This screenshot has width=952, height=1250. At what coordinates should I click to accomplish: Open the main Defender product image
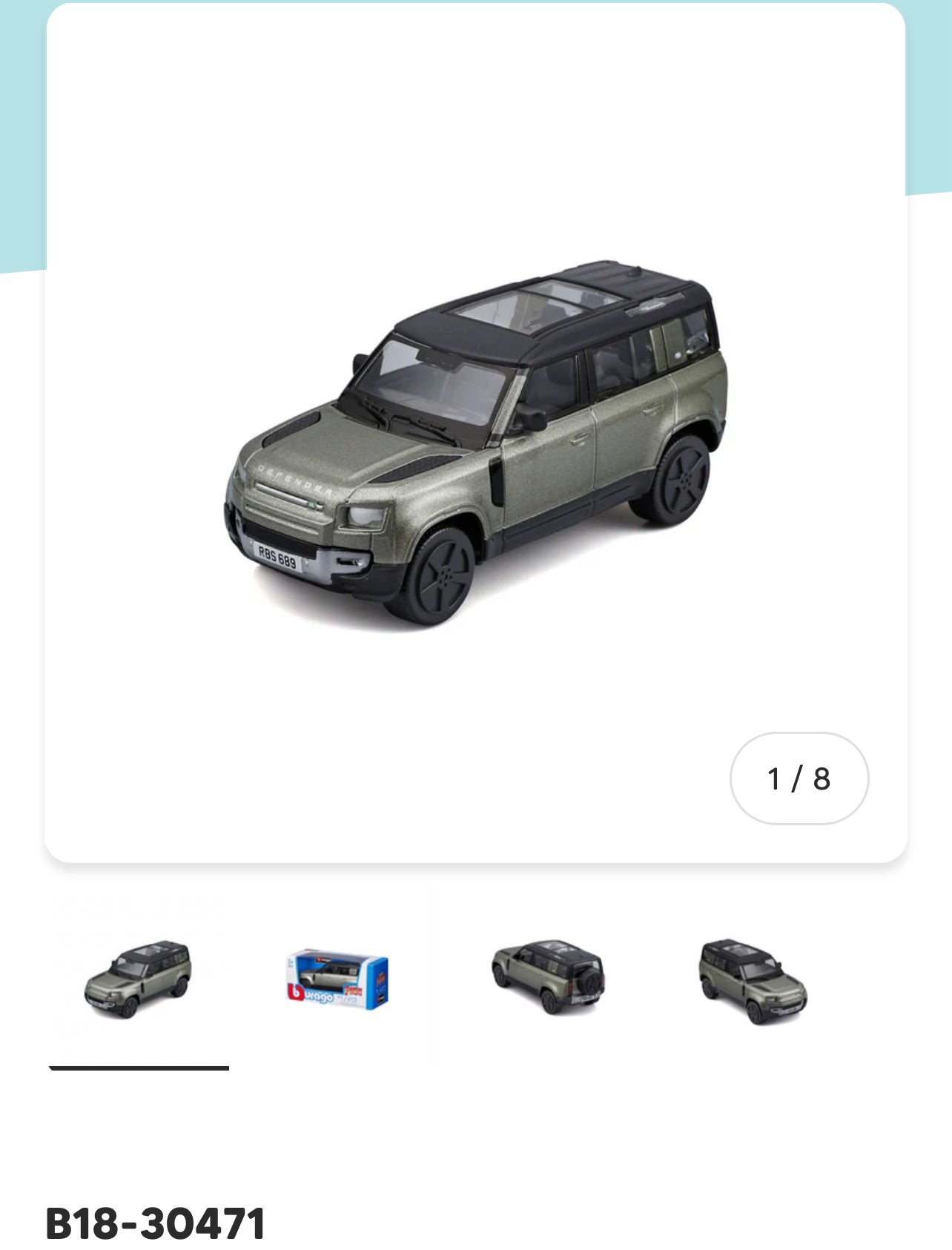tap(476, 443)
